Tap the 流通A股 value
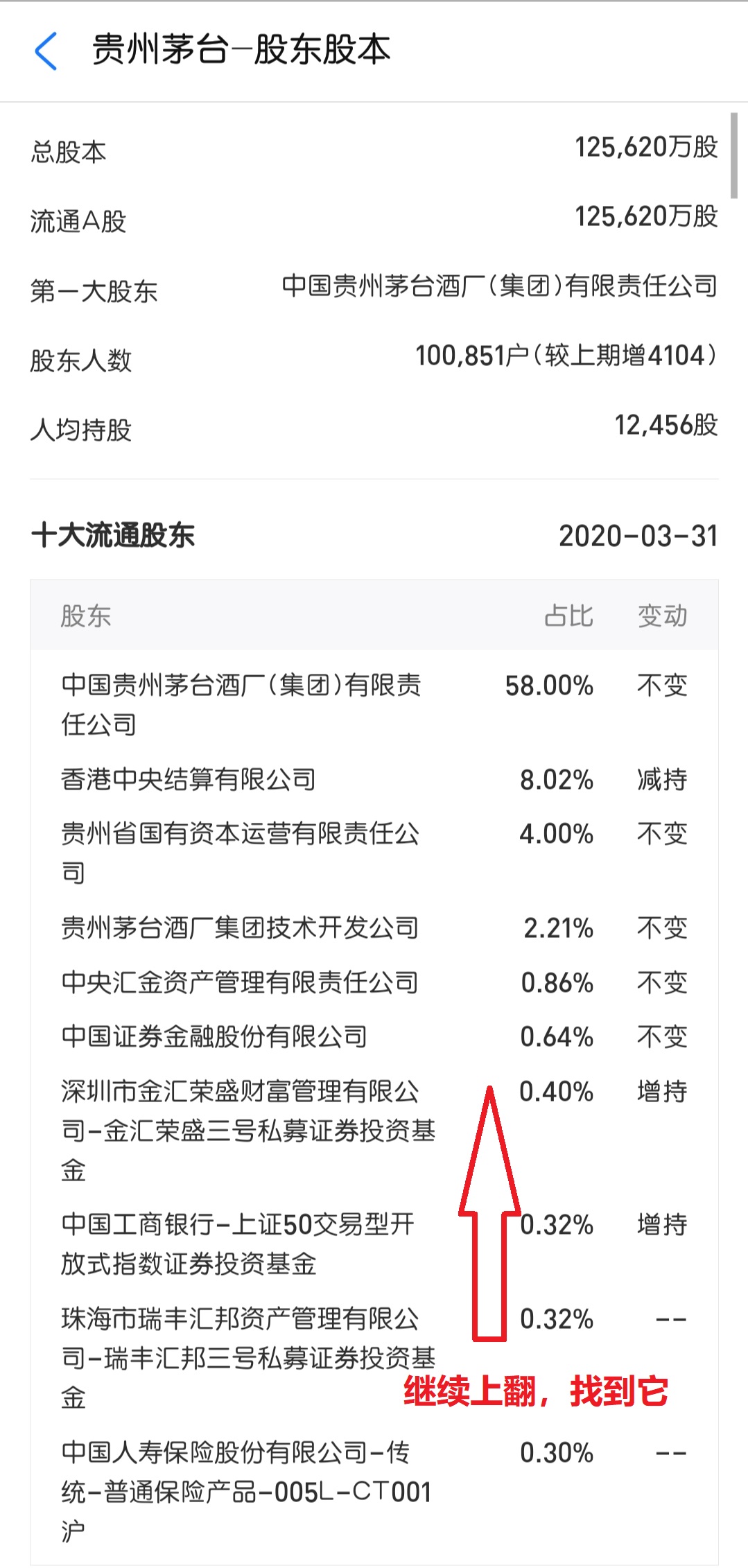 point(645,218)
